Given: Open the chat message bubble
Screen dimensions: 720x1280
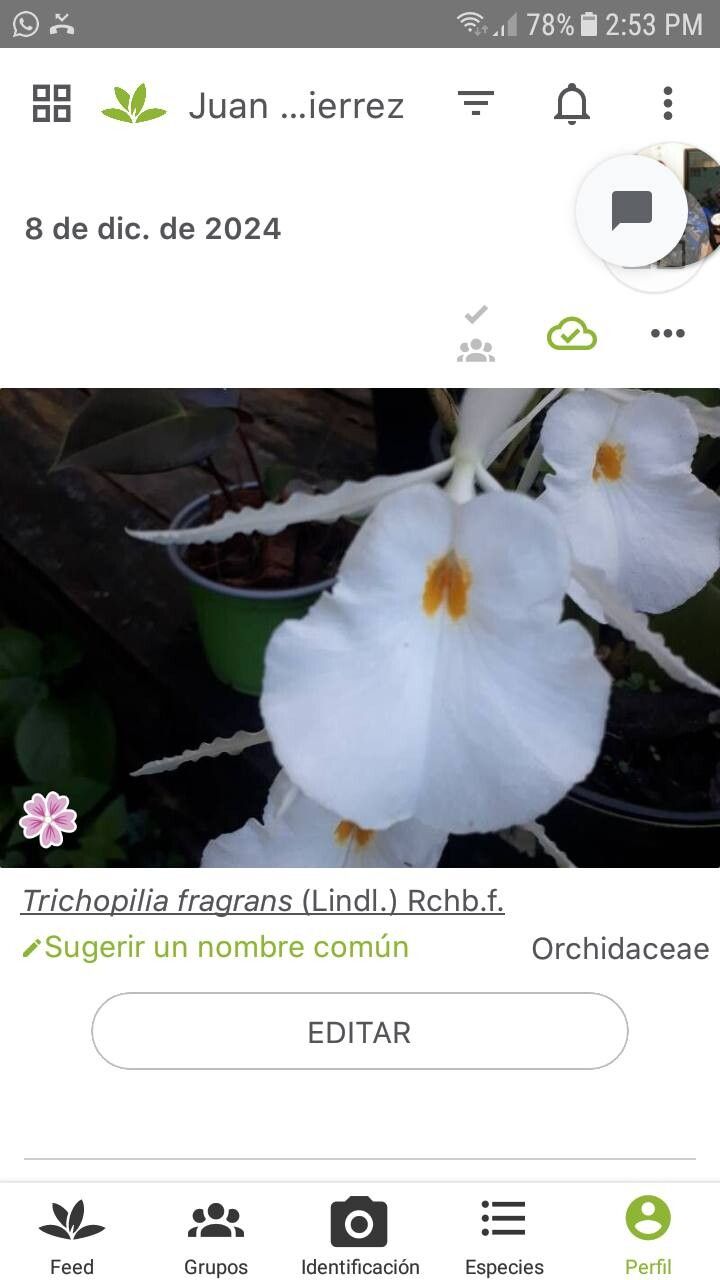Looking at the screenshot, I should coord(631,211).
